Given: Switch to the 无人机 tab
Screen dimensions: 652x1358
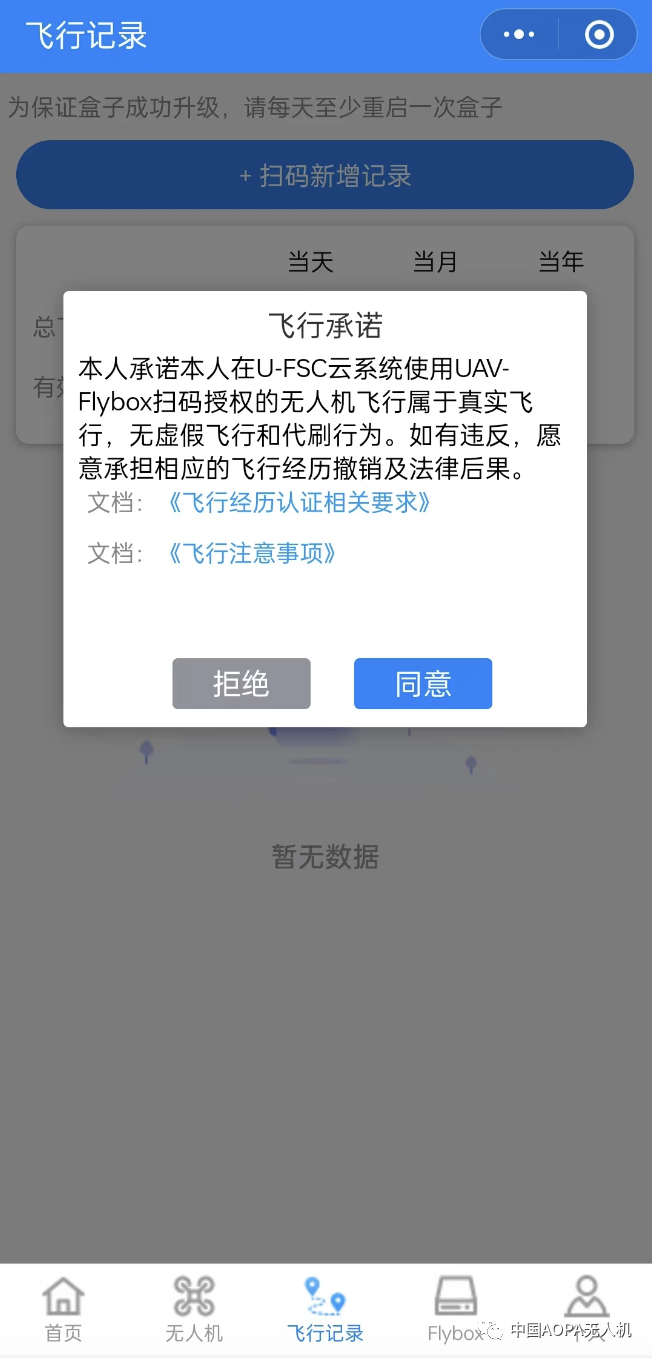Looking at the screenshot, I should tap(194, 1308).
